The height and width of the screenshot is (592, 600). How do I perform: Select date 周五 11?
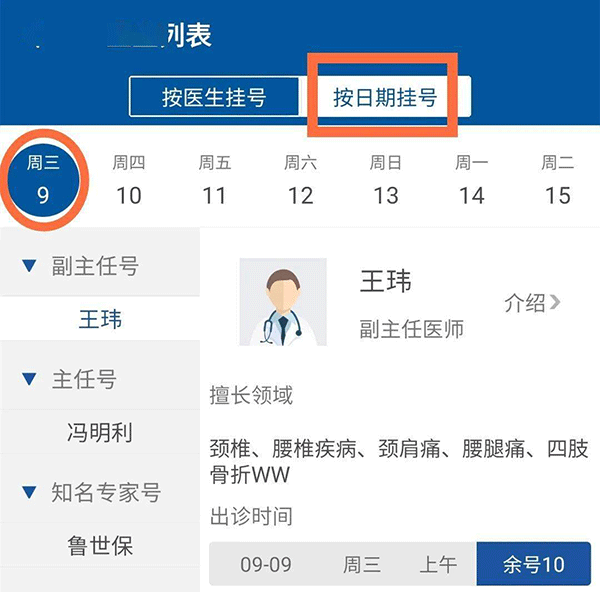tap(215, 180)
